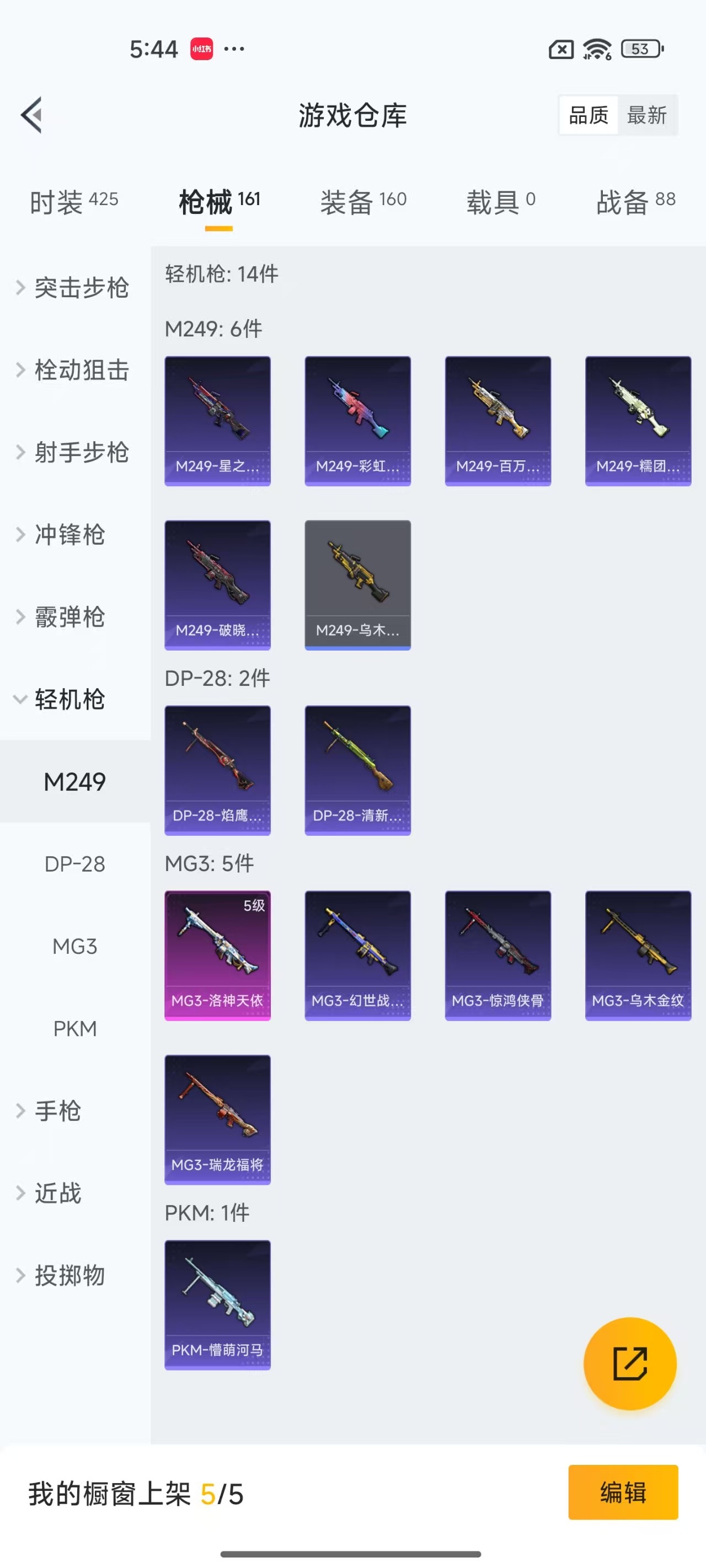This screenshot has height=1568, width=706.
Task: Open the DP-28-清新 skin tile
Action: pos(357,770)
